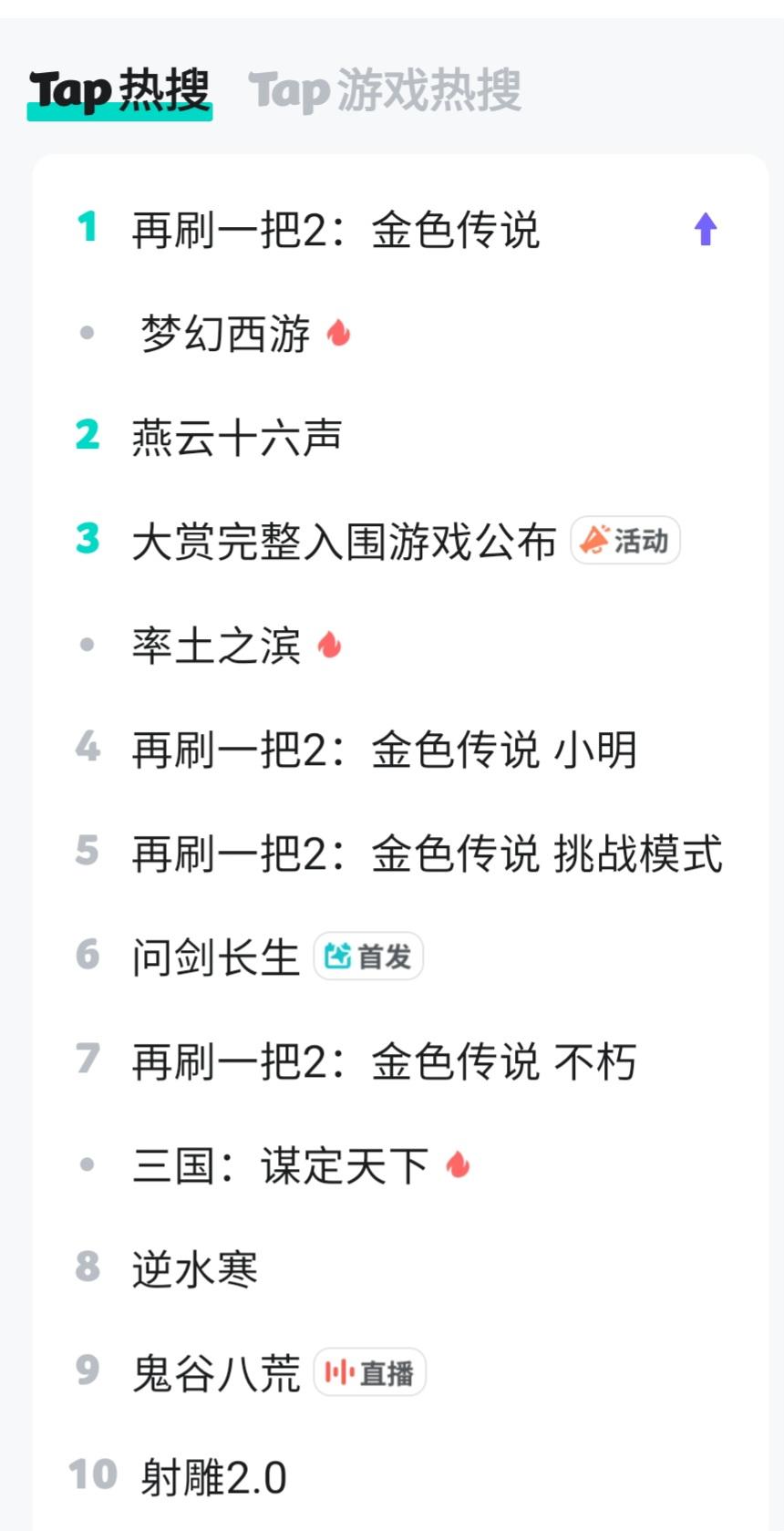784x1531 pixels.
Task: Click the flame icon beside 梦幻西游
Action: pos(339,335)
